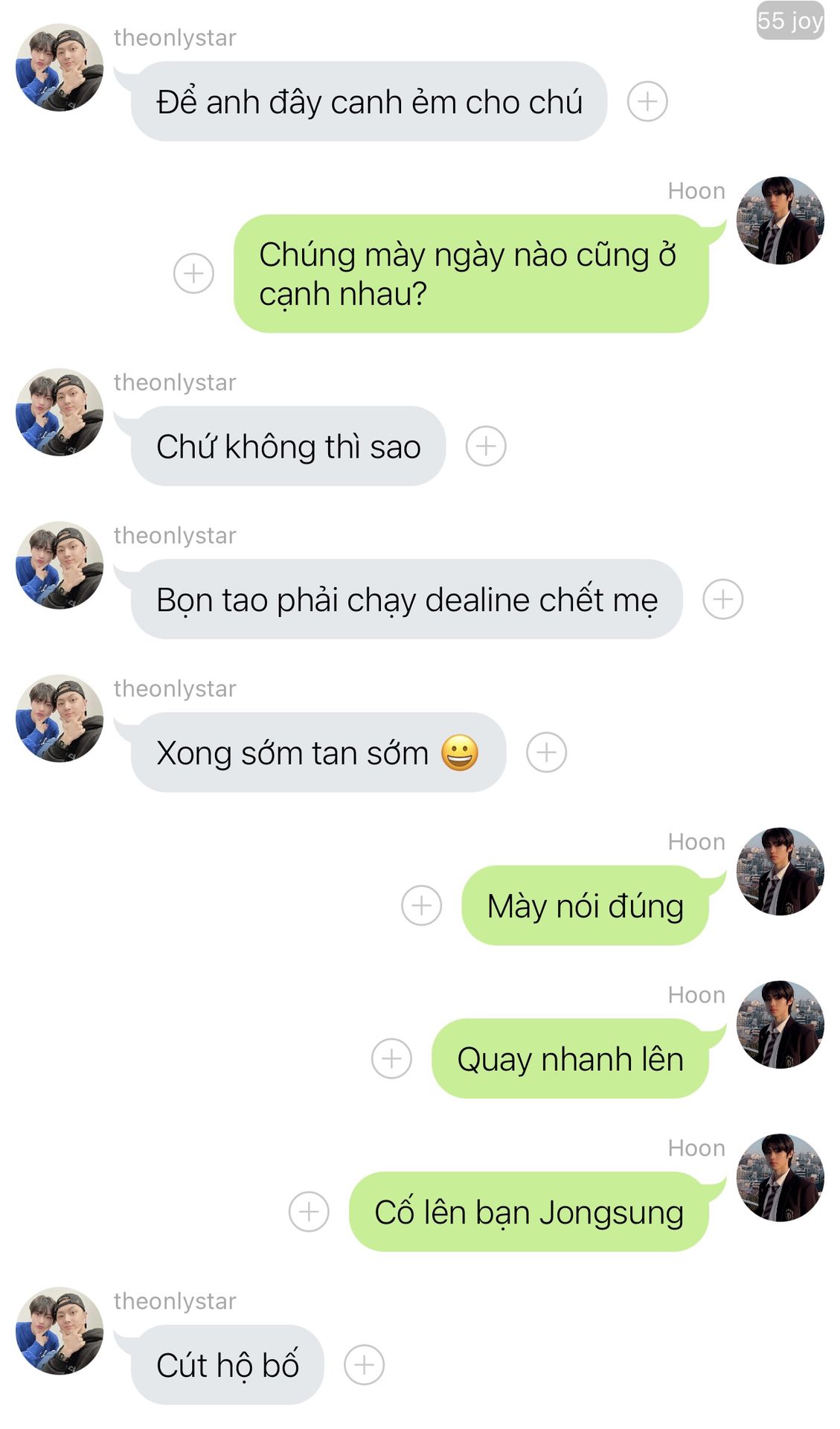
Task: Tap plus next to "Bọn tao phải chạy dealine"
Action: pyautogui.click(x=723, y=599)
